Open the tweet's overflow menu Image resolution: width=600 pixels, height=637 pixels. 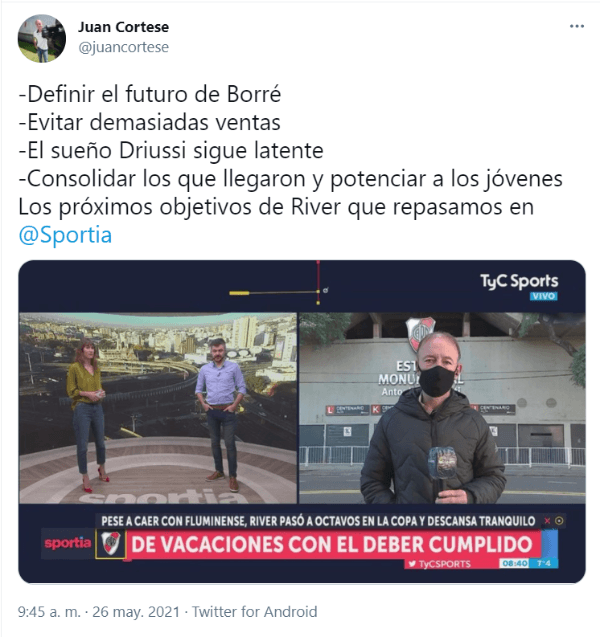tap(577, 25)
